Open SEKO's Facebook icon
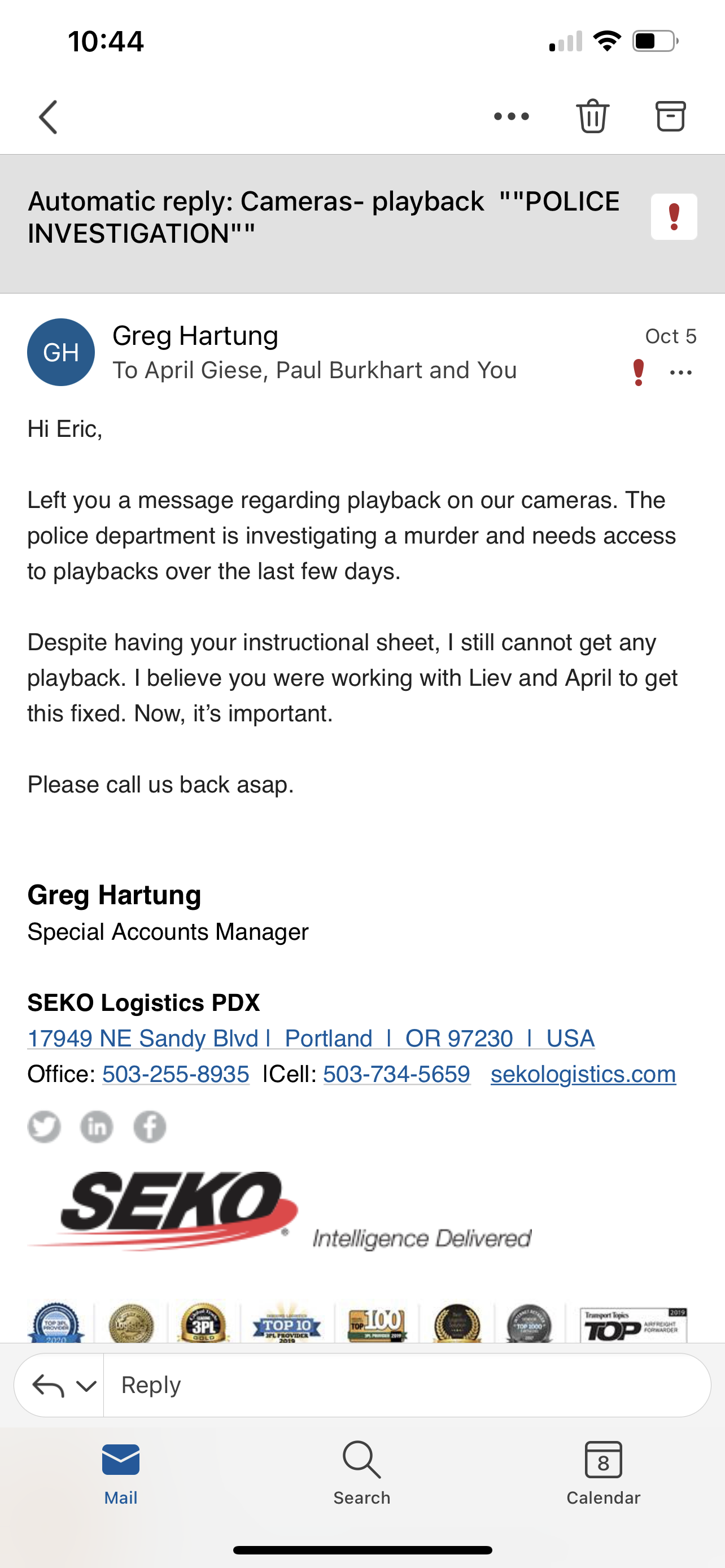The height and width of the screenshot is (1568, 725). (x=150, y=1126)
